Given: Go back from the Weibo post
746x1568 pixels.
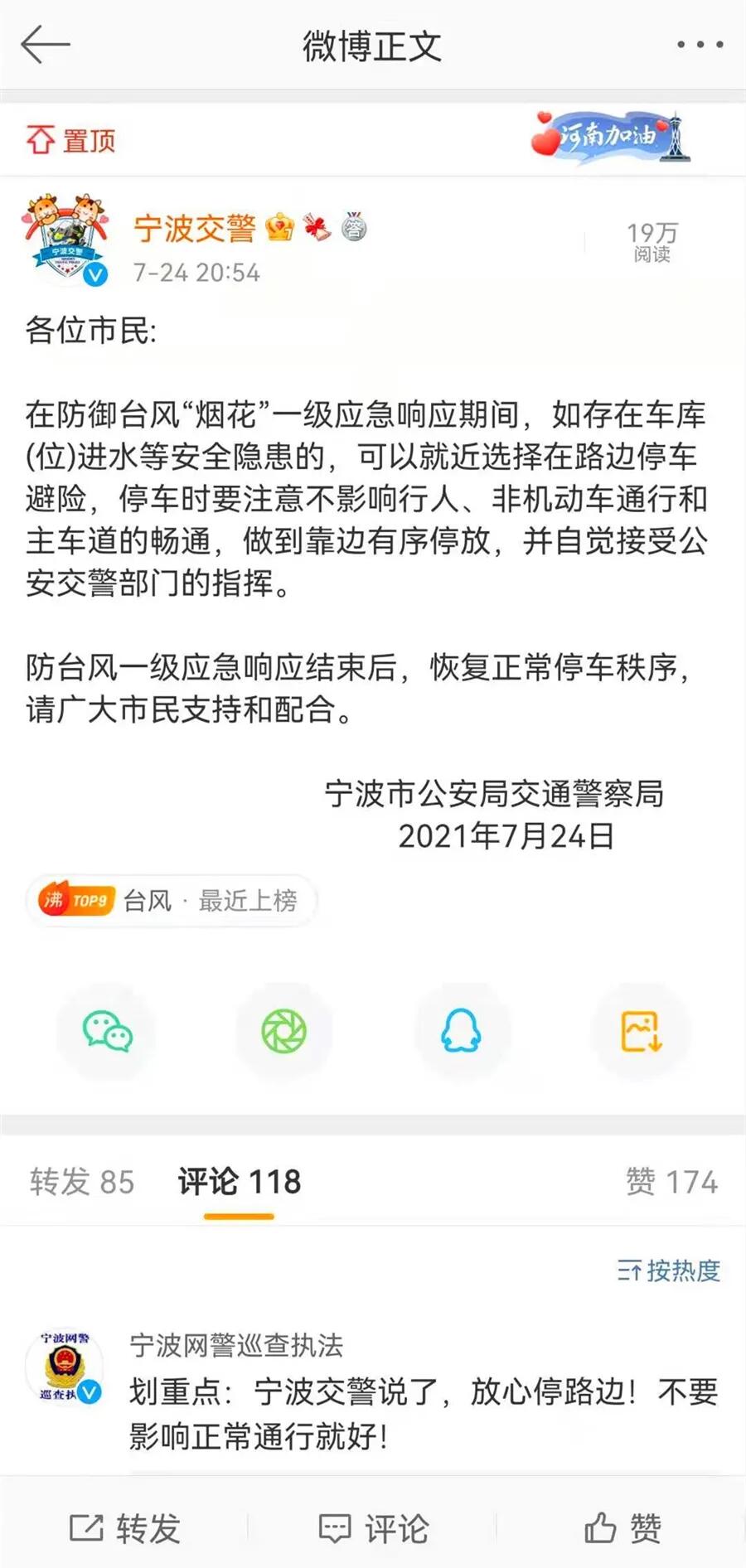Looking at the screenshot, I should click(45, 45).
